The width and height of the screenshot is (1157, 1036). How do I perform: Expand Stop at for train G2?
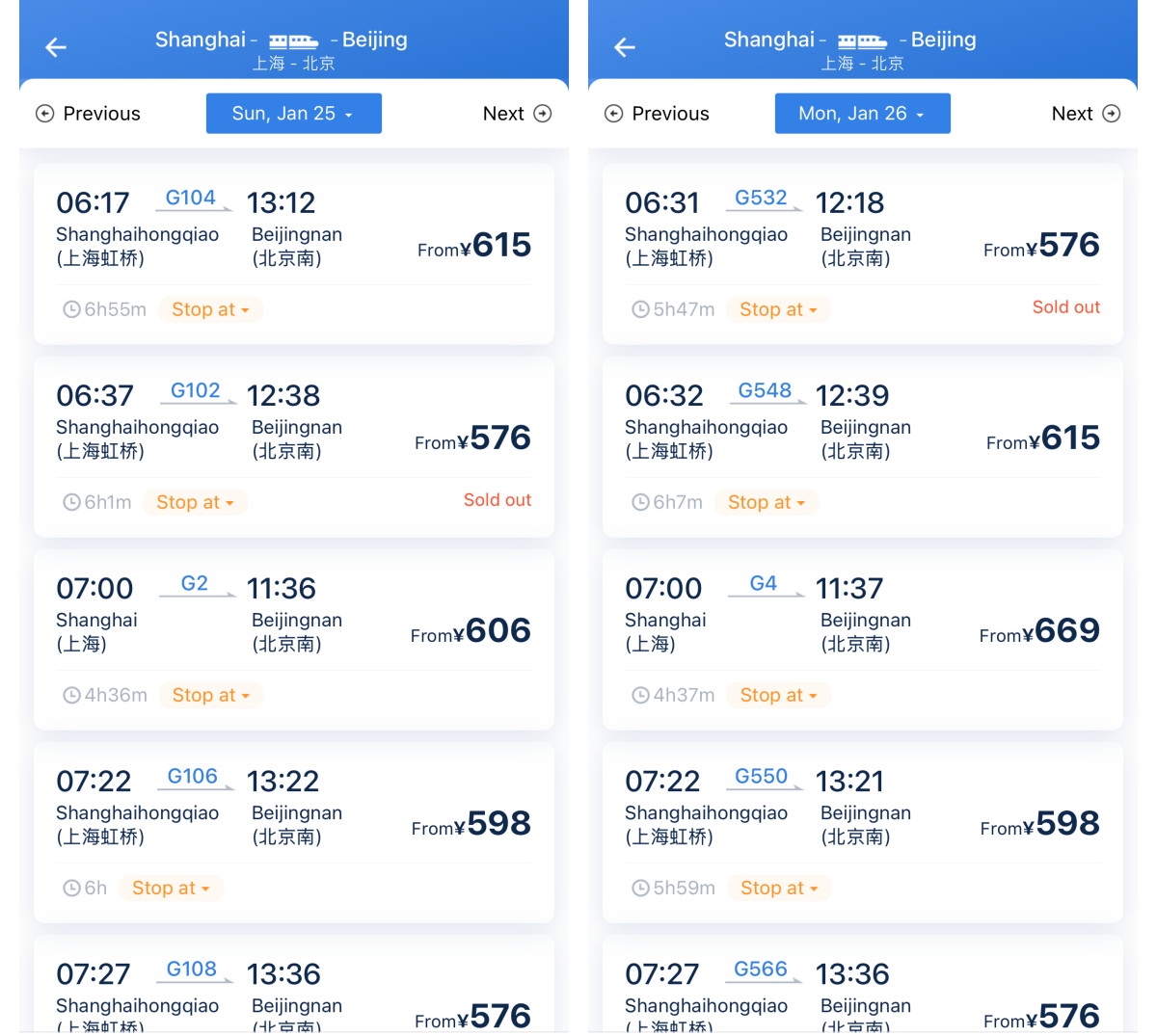(210, 695)
